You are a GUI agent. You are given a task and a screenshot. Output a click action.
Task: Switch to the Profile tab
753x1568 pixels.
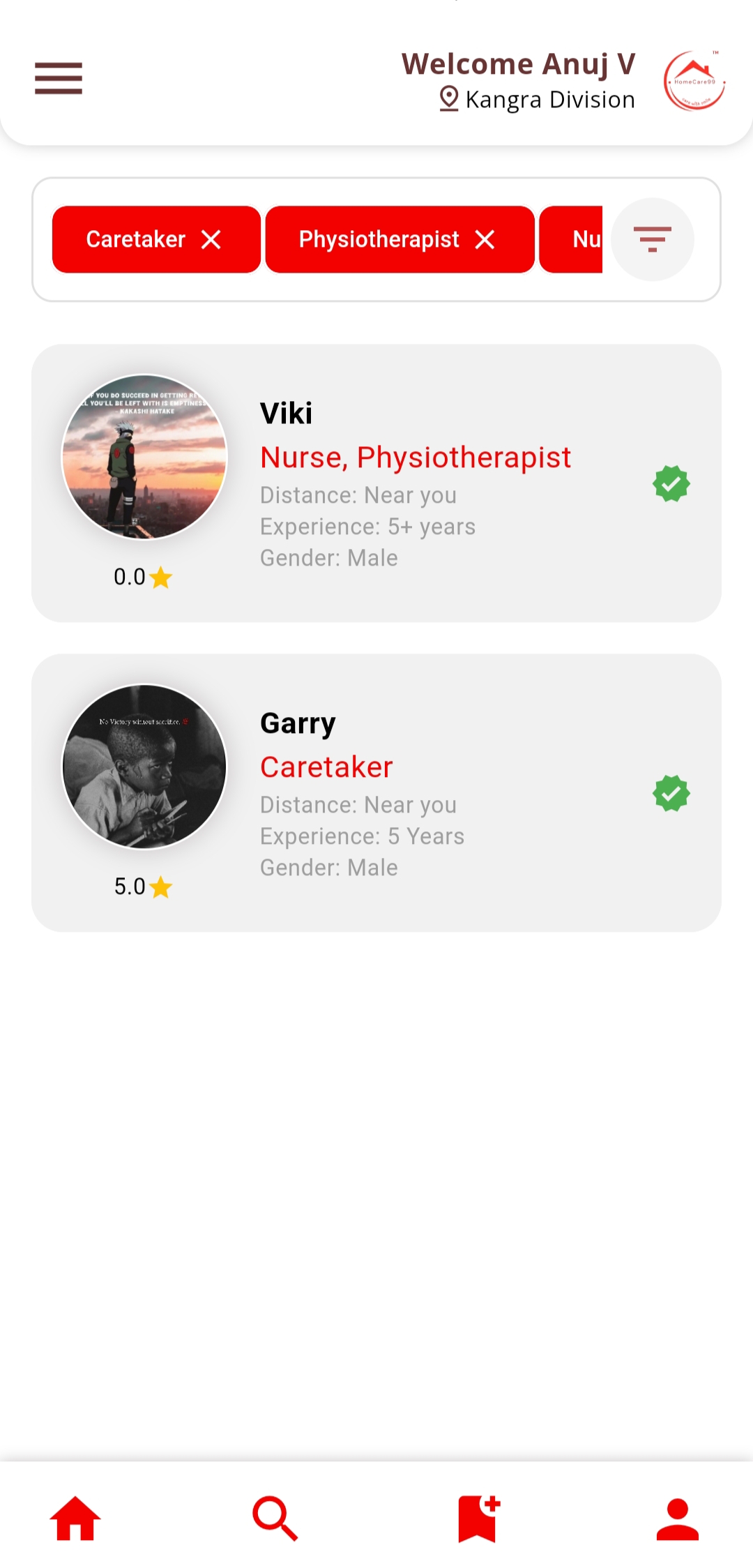pyautogui.click(x=677, y=1518)
